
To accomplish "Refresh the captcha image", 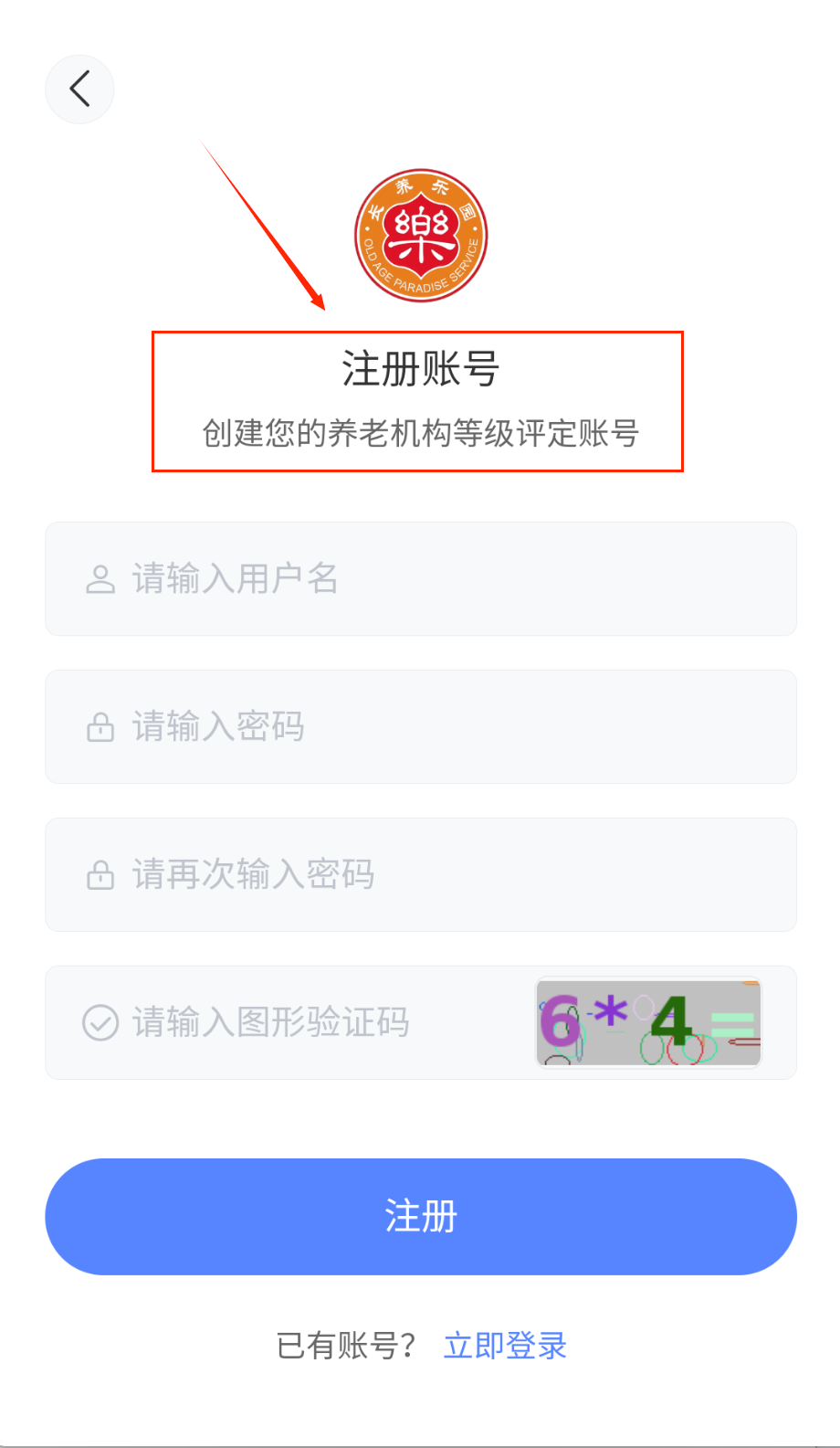I will pos(648,1022).
